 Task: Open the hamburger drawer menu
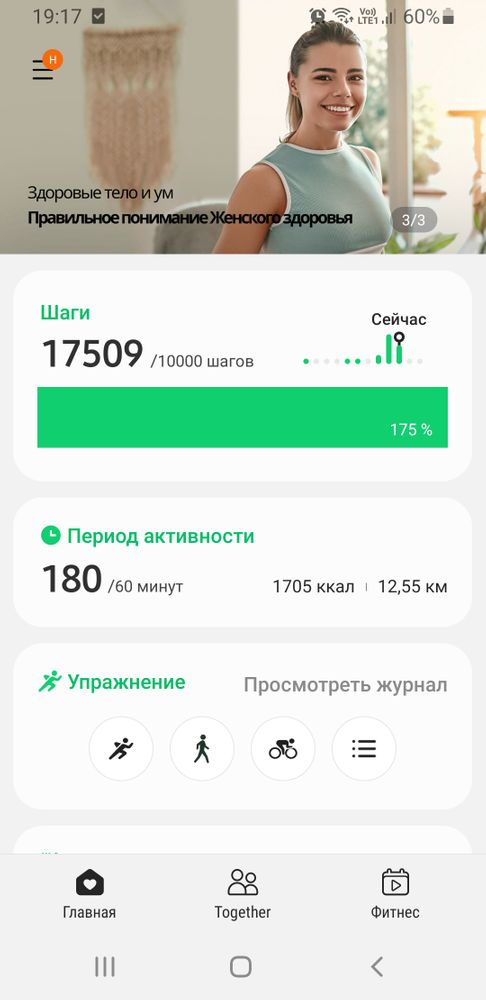point(43,70)
